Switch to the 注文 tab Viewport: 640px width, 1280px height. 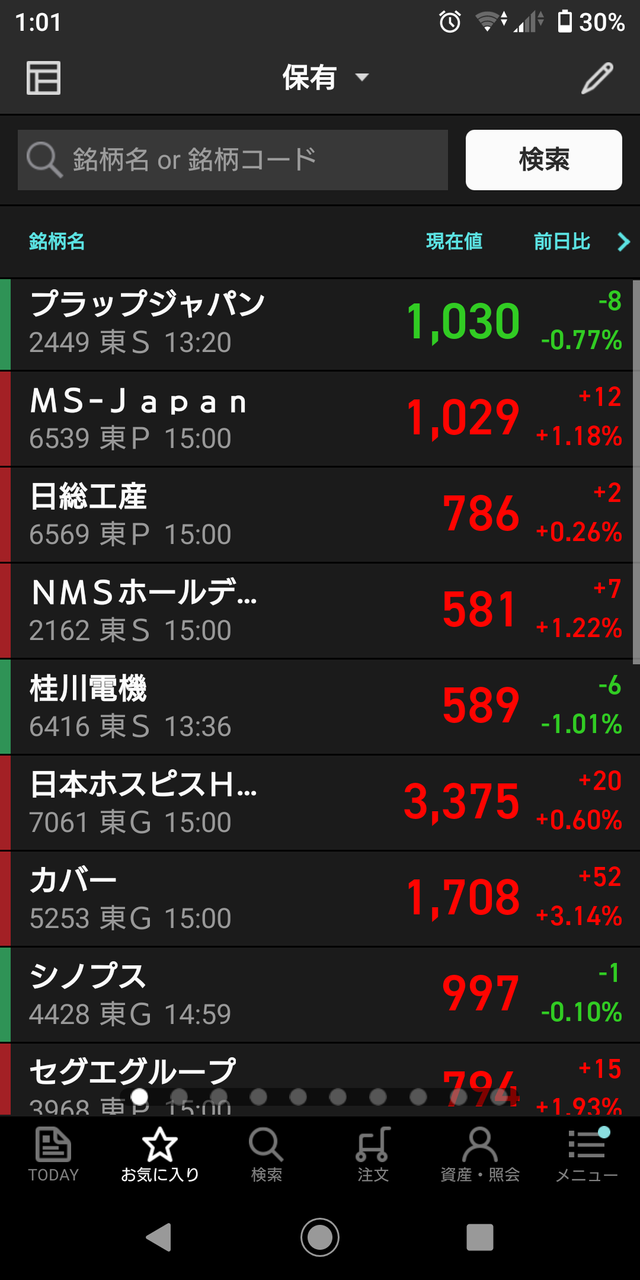pos(373,1154)
